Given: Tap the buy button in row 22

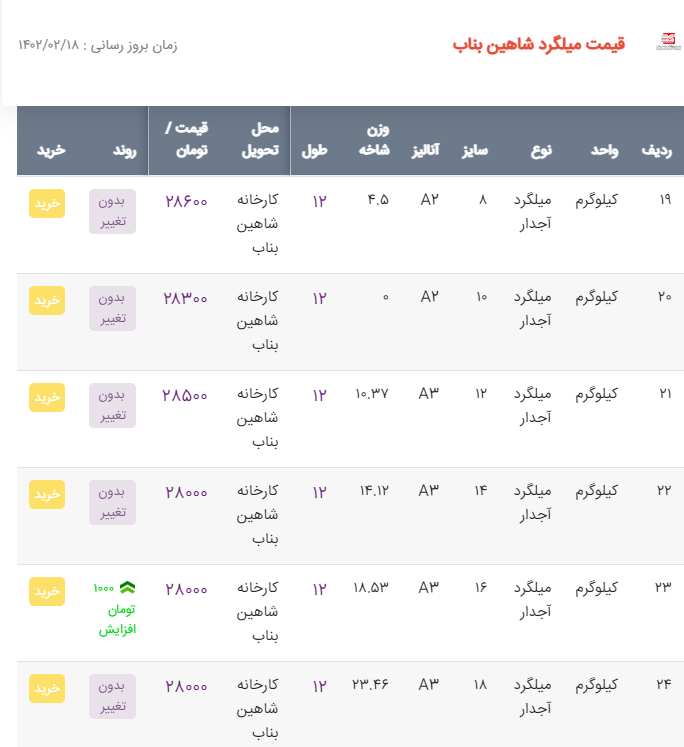Looking at the screenshot, I should 47,494.
